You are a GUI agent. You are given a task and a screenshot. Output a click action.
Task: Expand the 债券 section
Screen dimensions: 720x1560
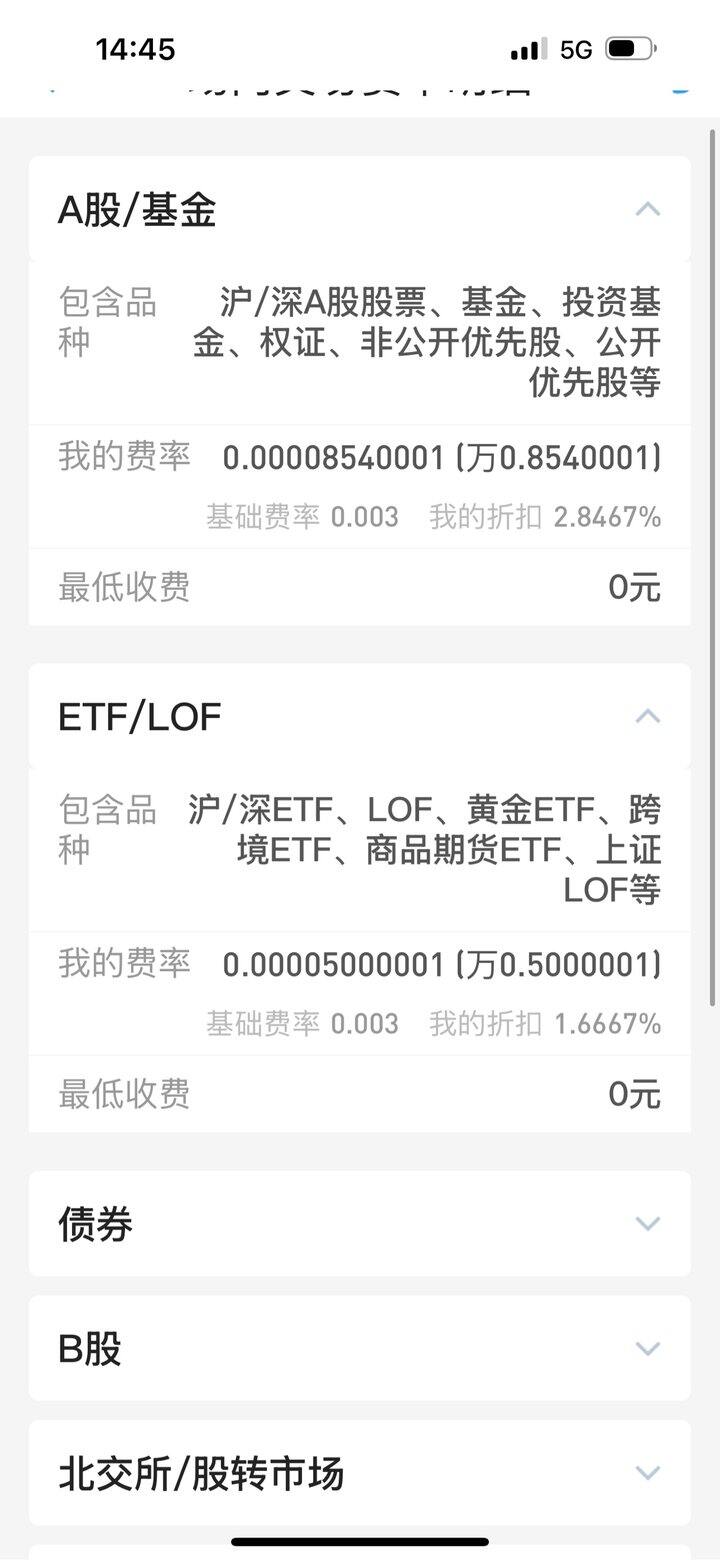tap(648, 1224)
